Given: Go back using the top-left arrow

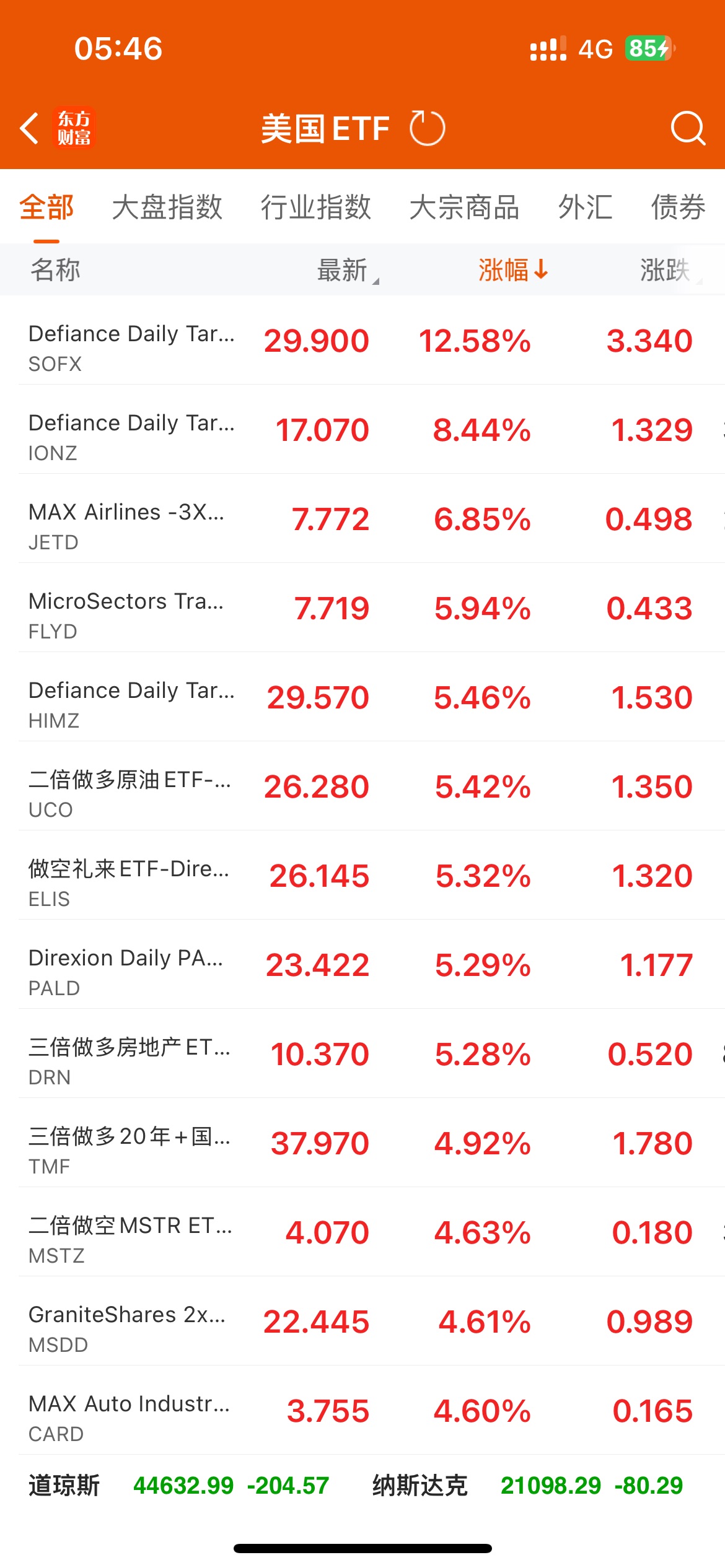Looking at the screenshot, I should pos(30,128).
